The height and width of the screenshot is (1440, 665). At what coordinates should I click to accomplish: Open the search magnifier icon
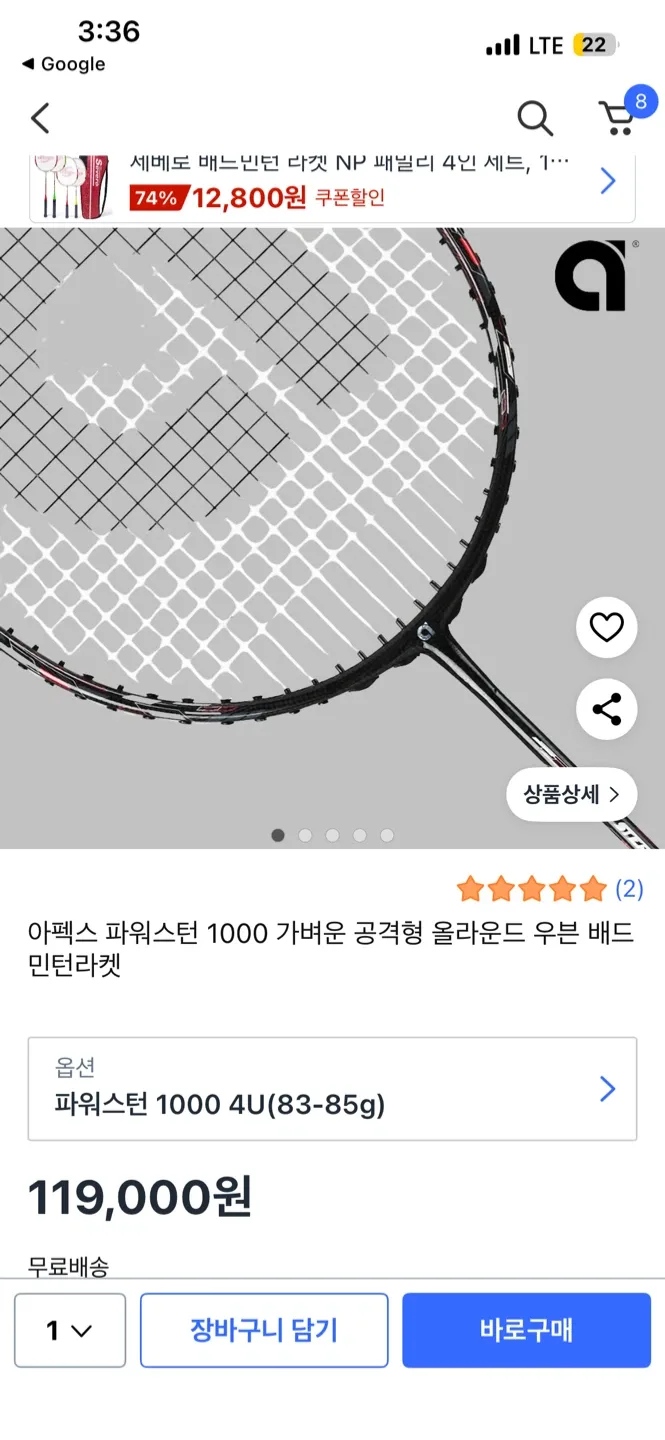tap(535, 118)
